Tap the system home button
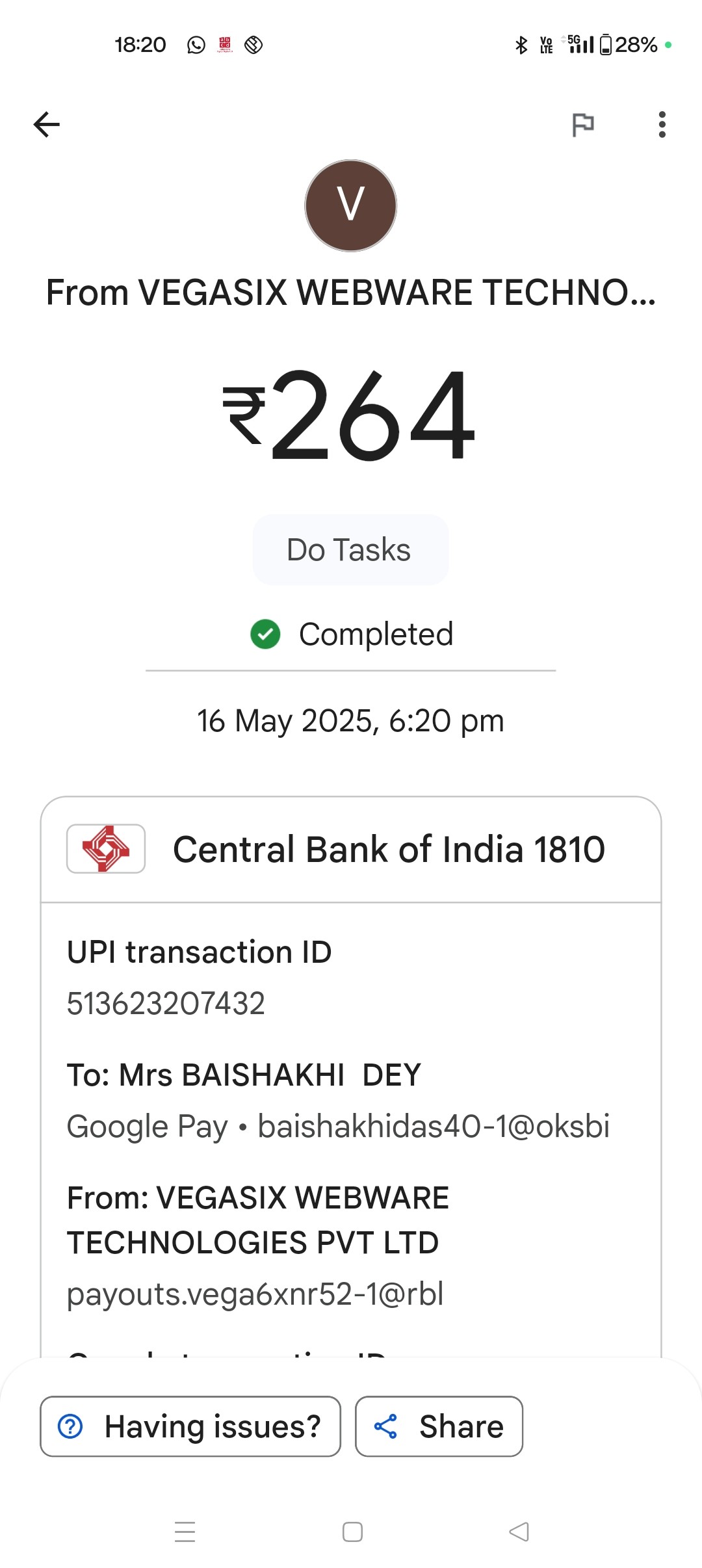Screen dimensions: 702x1568 (x=352, y=1532)
